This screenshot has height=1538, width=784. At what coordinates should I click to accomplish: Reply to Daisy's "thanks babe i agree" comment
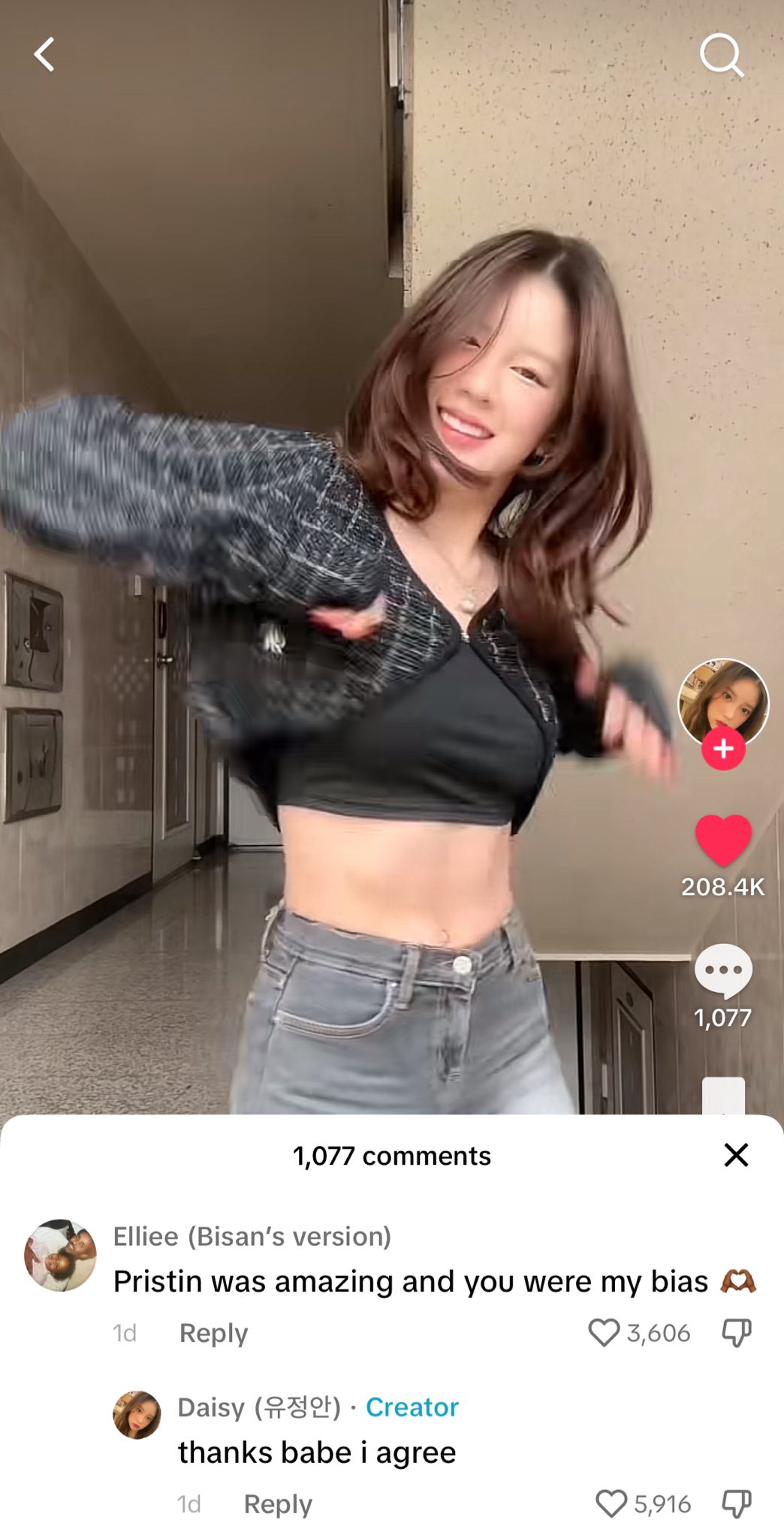pyautogui.click(x=278, y=1504)
